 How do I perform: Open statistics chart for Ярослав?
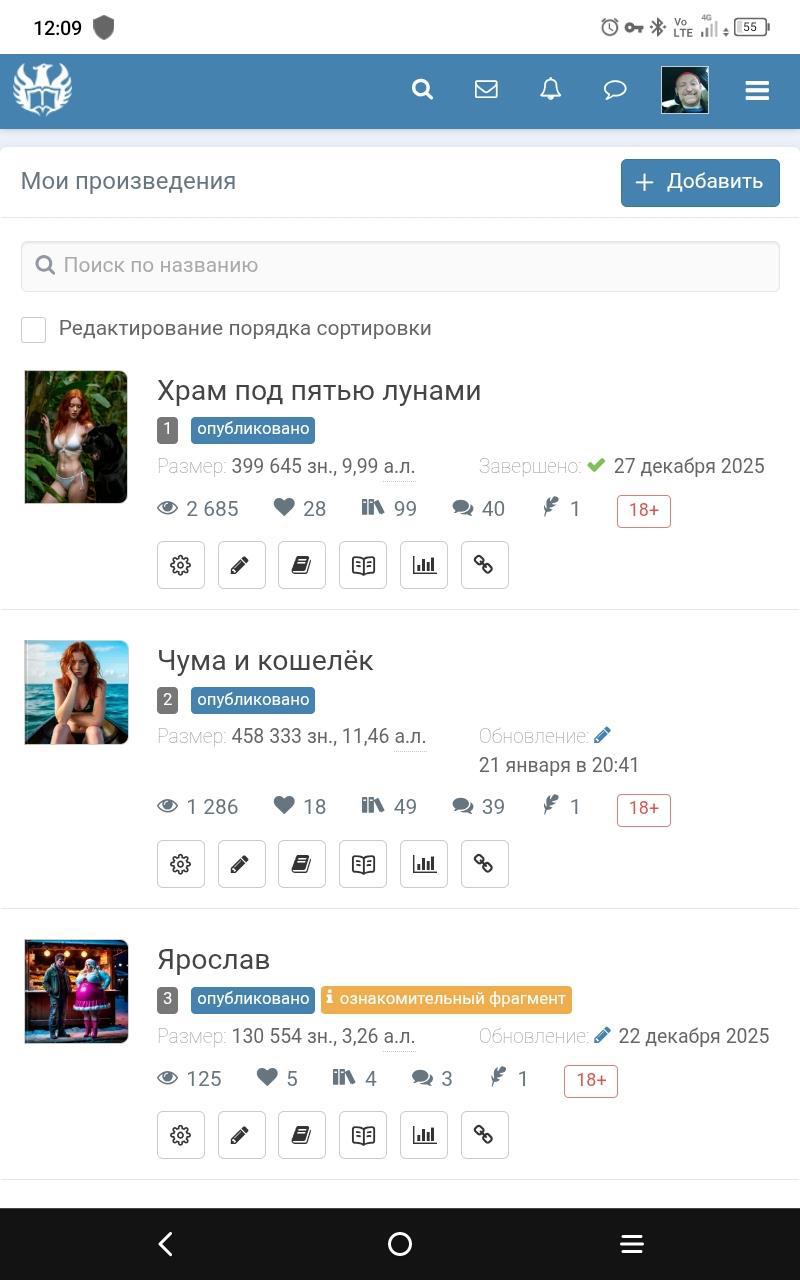[424, 1135]
